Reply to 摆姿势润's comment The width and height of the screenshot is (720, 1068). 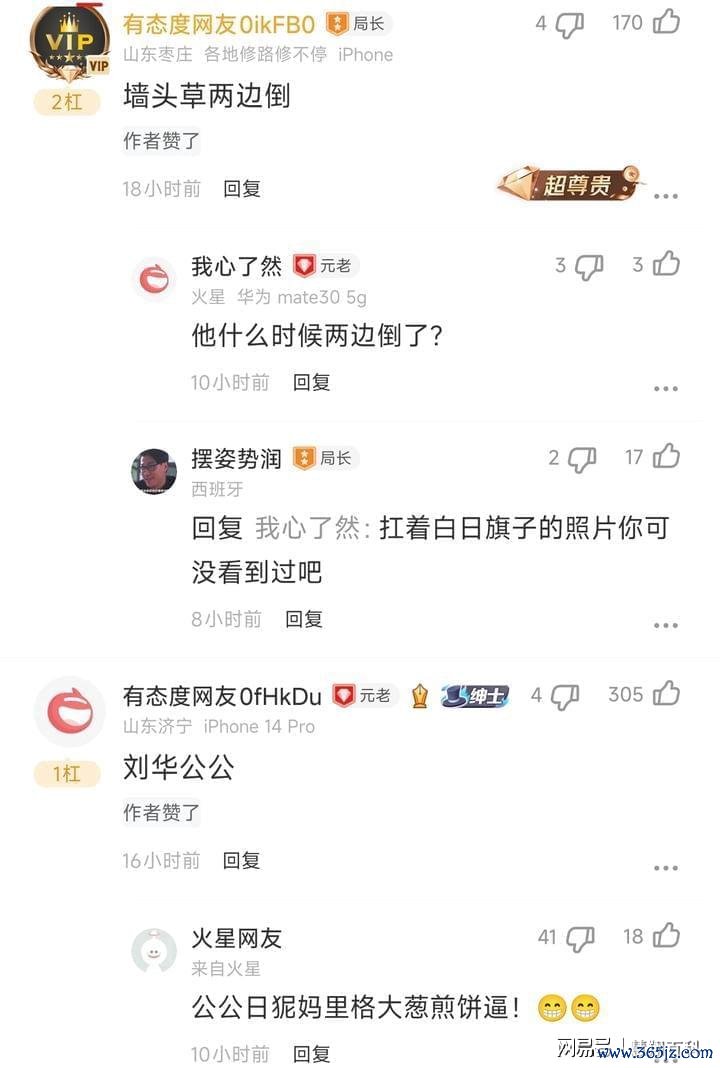pos(304,619)
